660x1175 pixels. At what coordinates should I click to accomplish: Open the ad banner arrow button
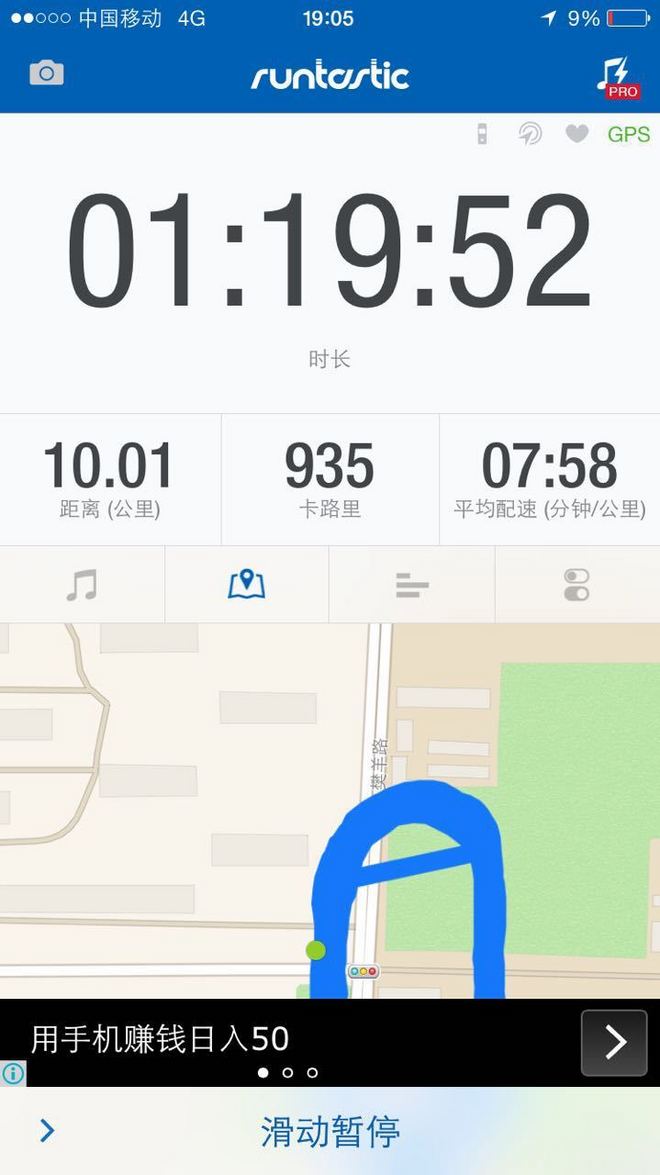click(614, 1043)
